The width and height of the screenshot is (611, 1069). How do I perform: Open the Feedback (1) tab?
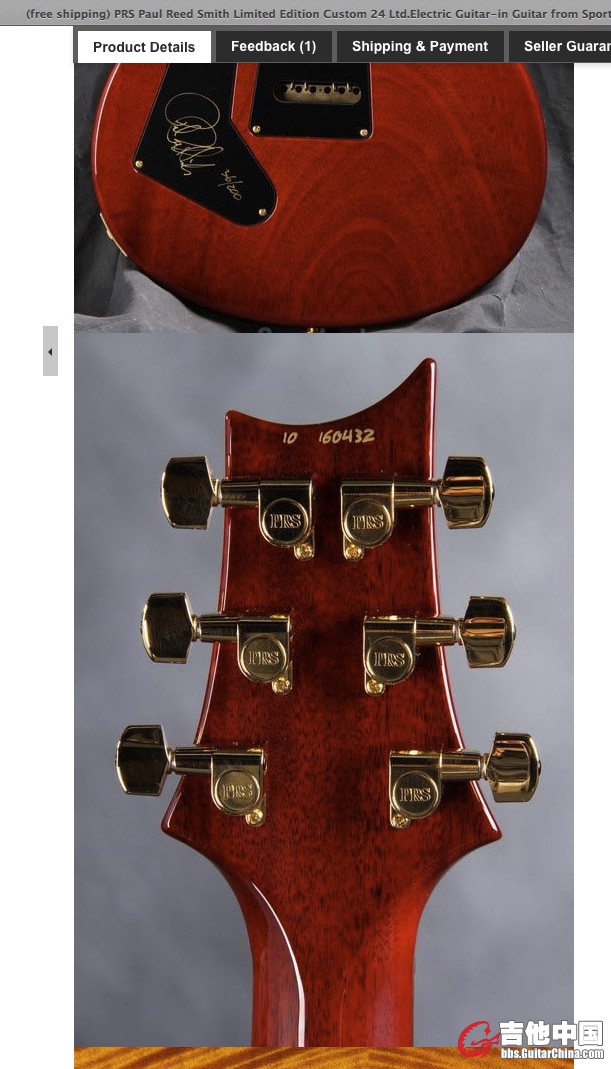pyautogui.click(x=273, y=47)
